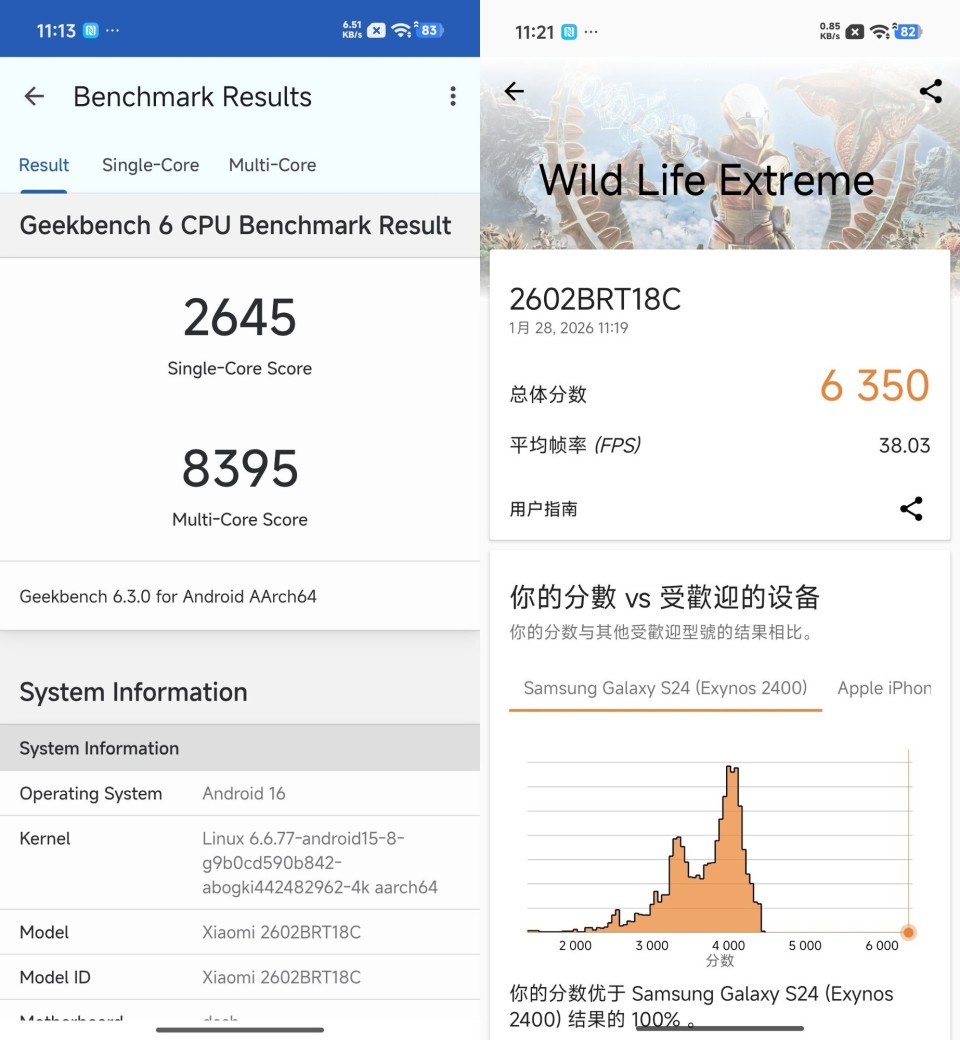Tap the share icon beside 用户指南
Viewport: 960px width, 1040px height.
(x=911, y=509)
